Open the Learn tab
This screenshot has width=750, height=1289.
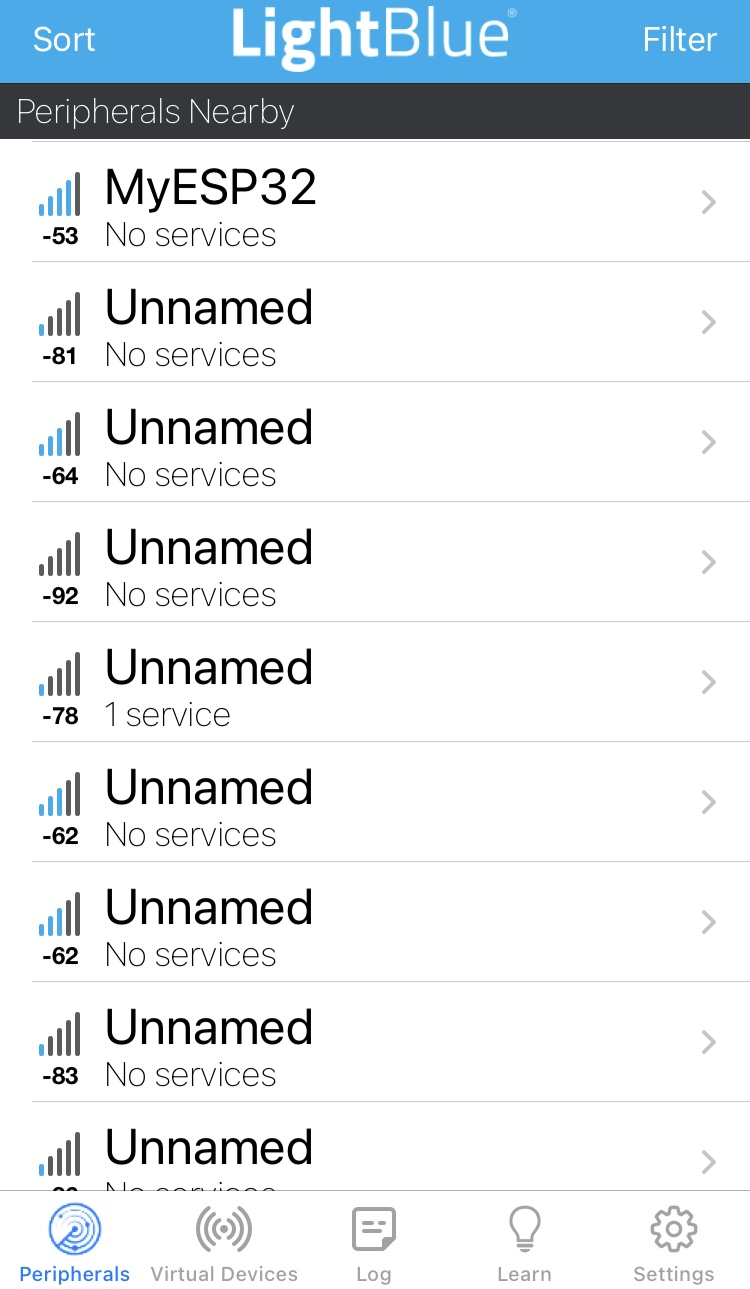click(524, 1243)
